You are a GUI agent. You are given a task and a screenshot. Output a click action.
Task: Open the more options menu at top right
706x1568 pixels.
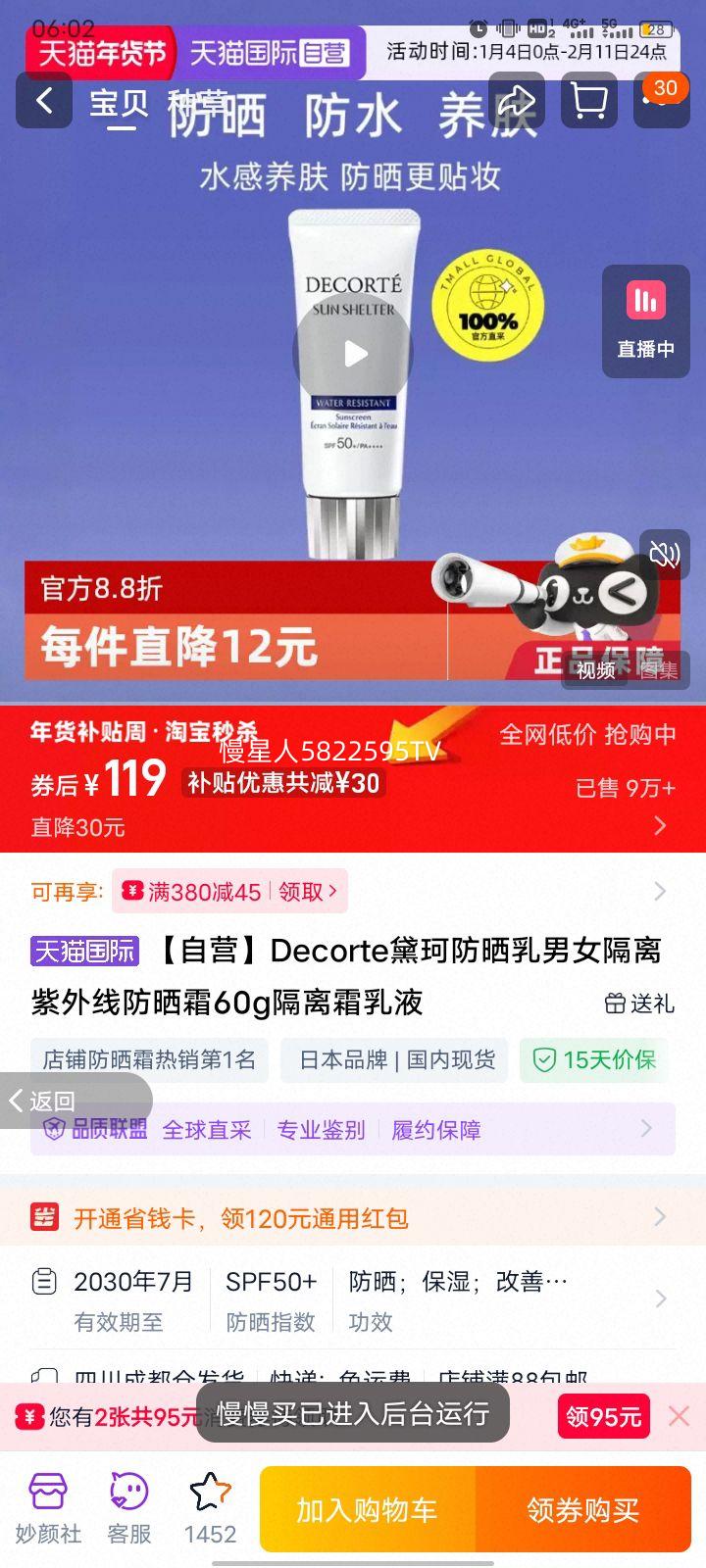point(662,101)
